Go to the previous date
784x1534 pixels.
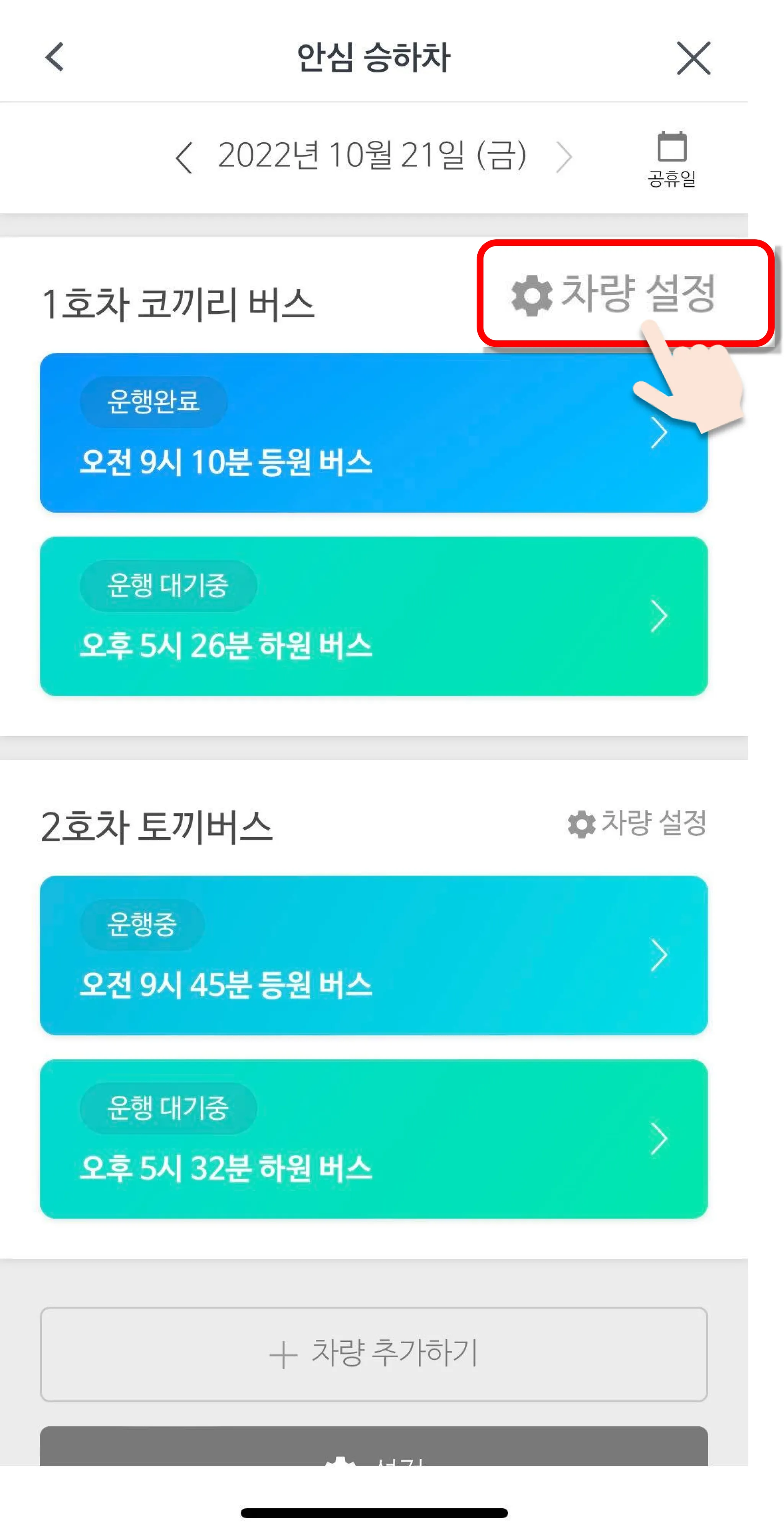185,157
